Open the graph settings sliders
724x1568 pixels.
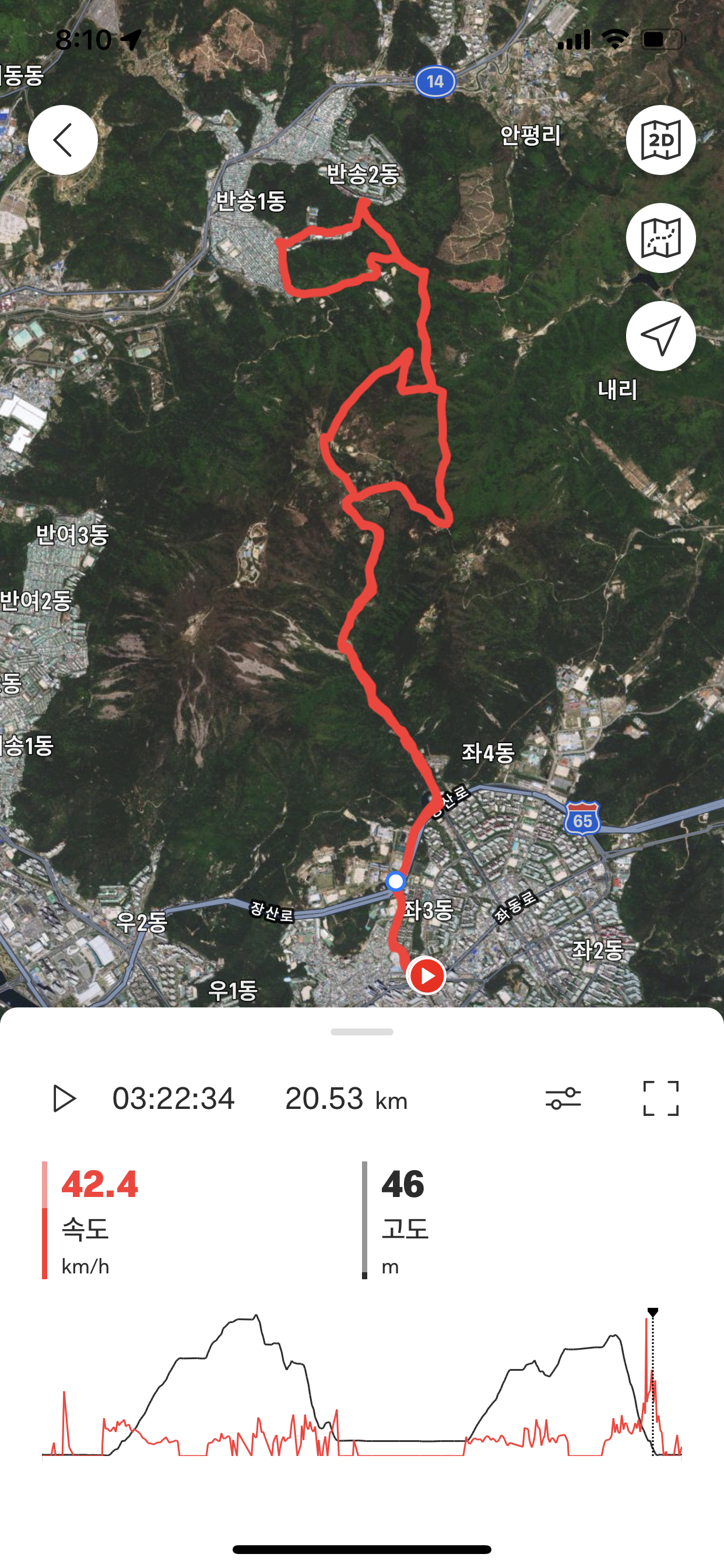[x=563, y=1098]
